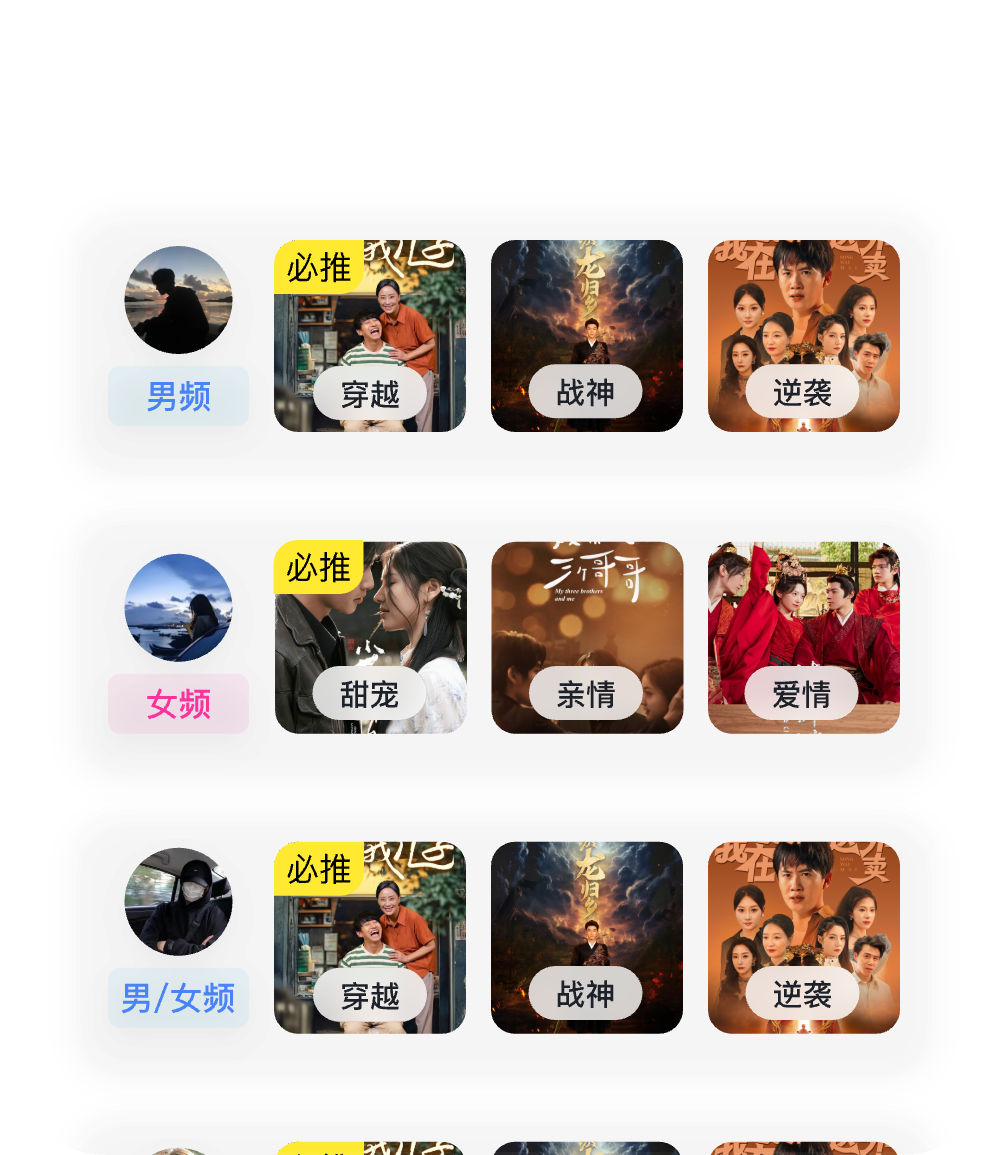Viewport: 1008px width, 1155px height.
Task: Open the 穿越 tile in the 男/女频 row
Action: pos(370,937)
